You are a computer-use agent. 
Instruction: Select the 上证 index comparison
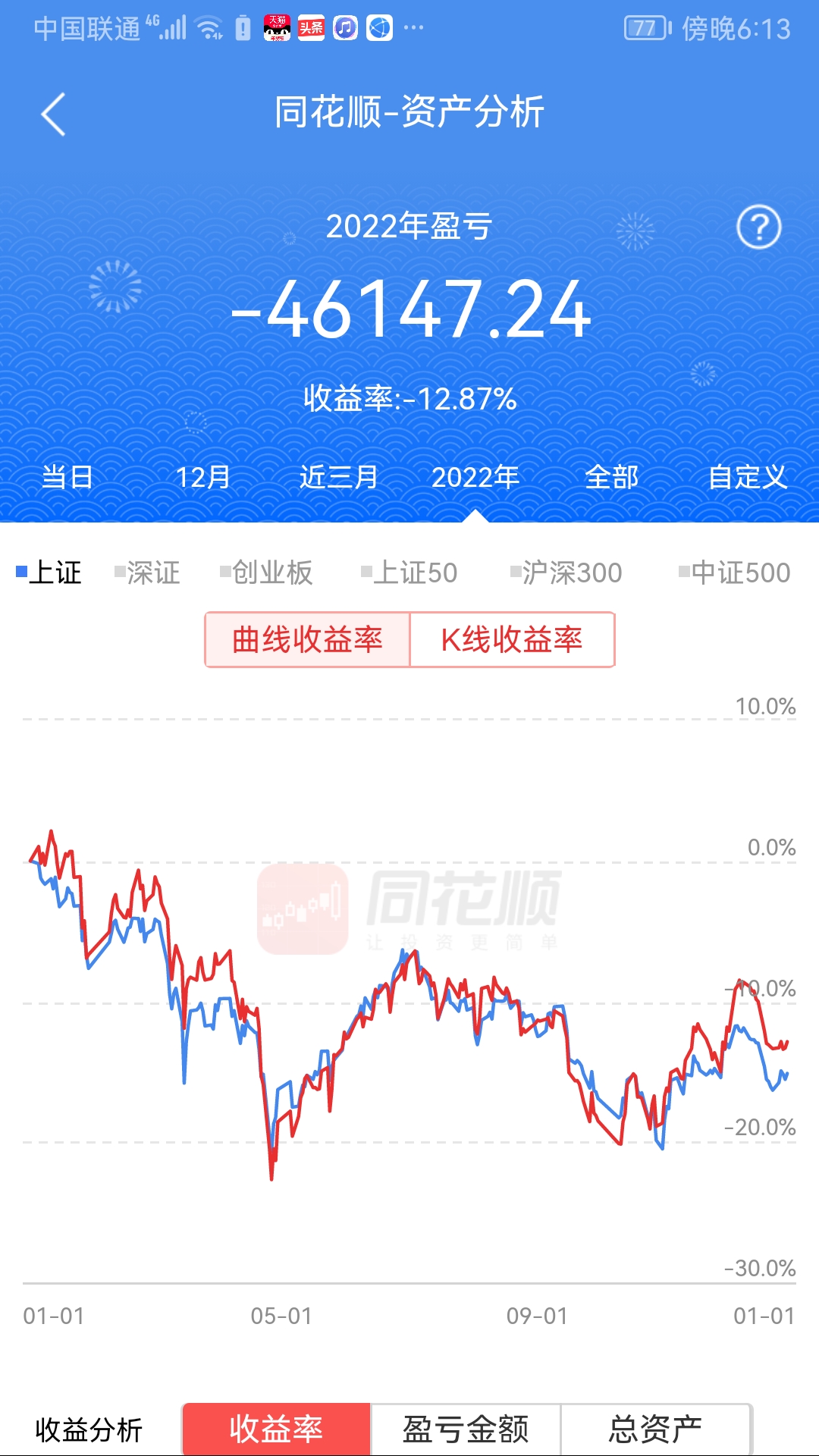tap(49, 573)
